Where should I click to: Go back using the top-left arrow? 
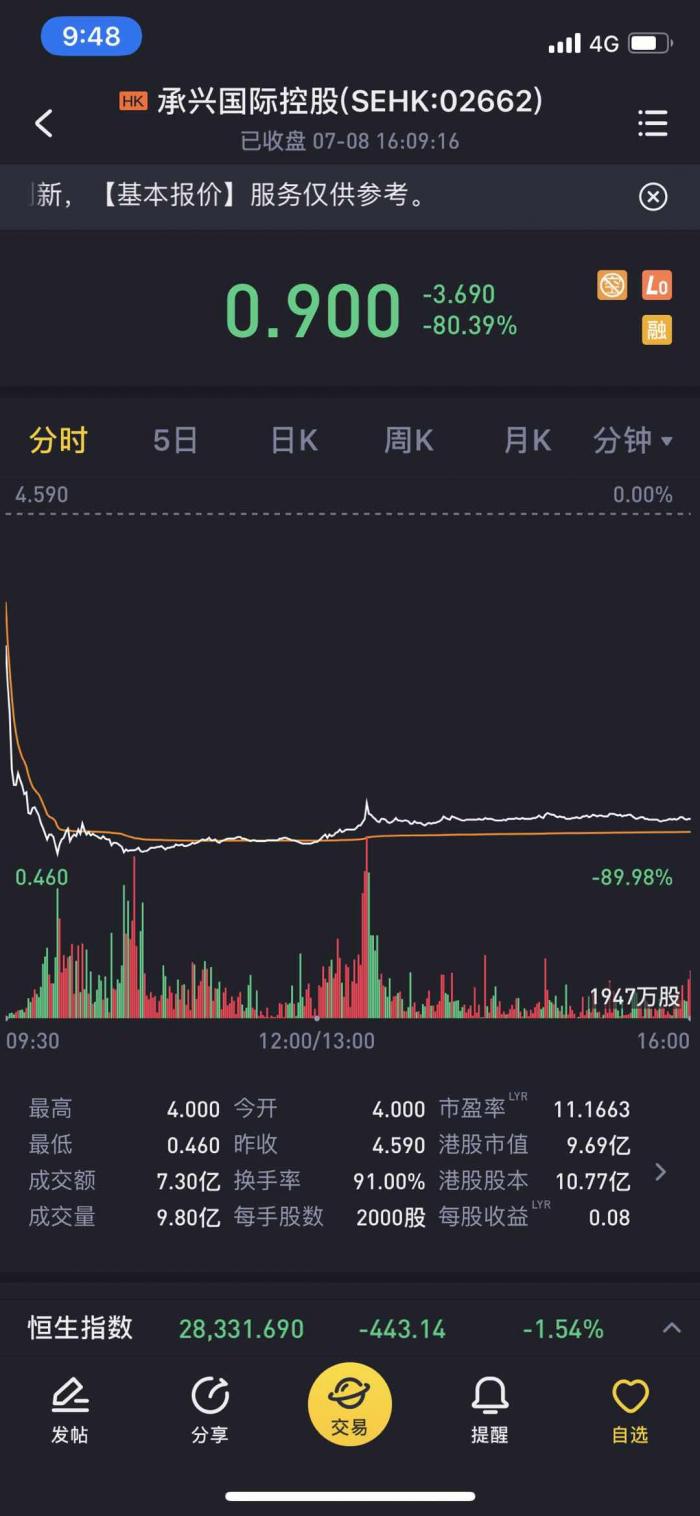(x=43, y=124)
